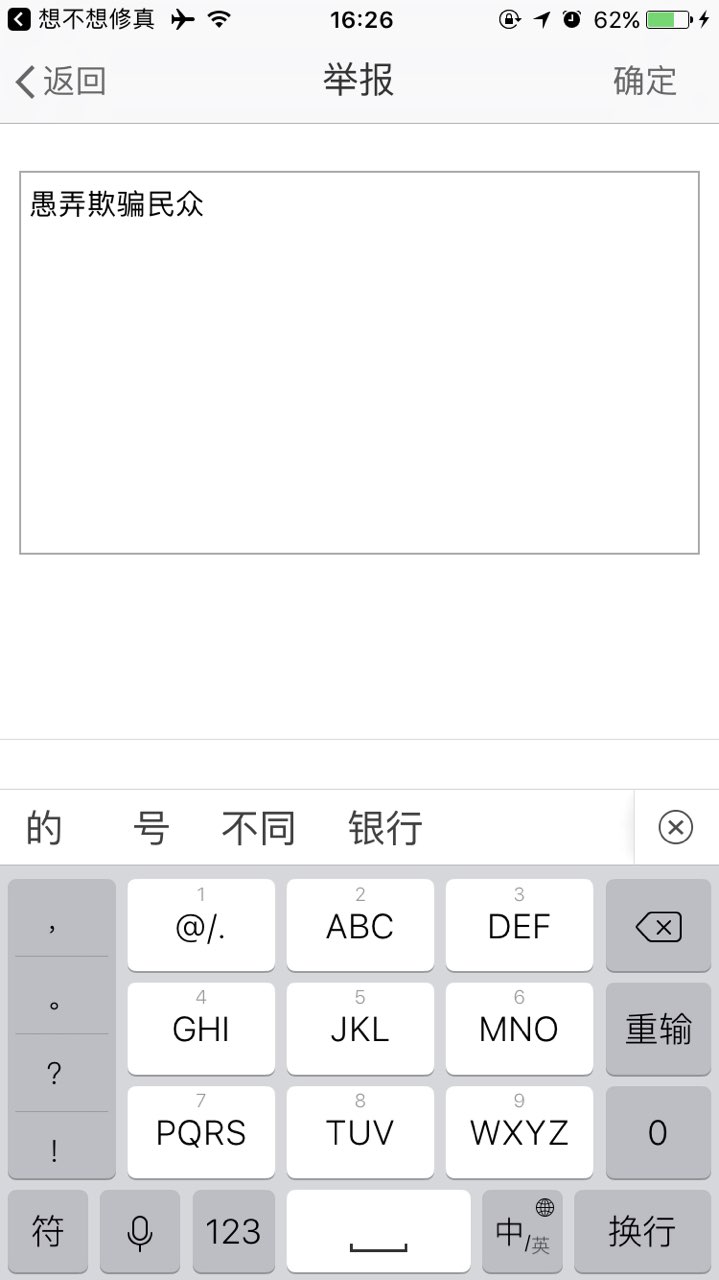Dismiss the candidate bar with the X icon

[675, 827]
